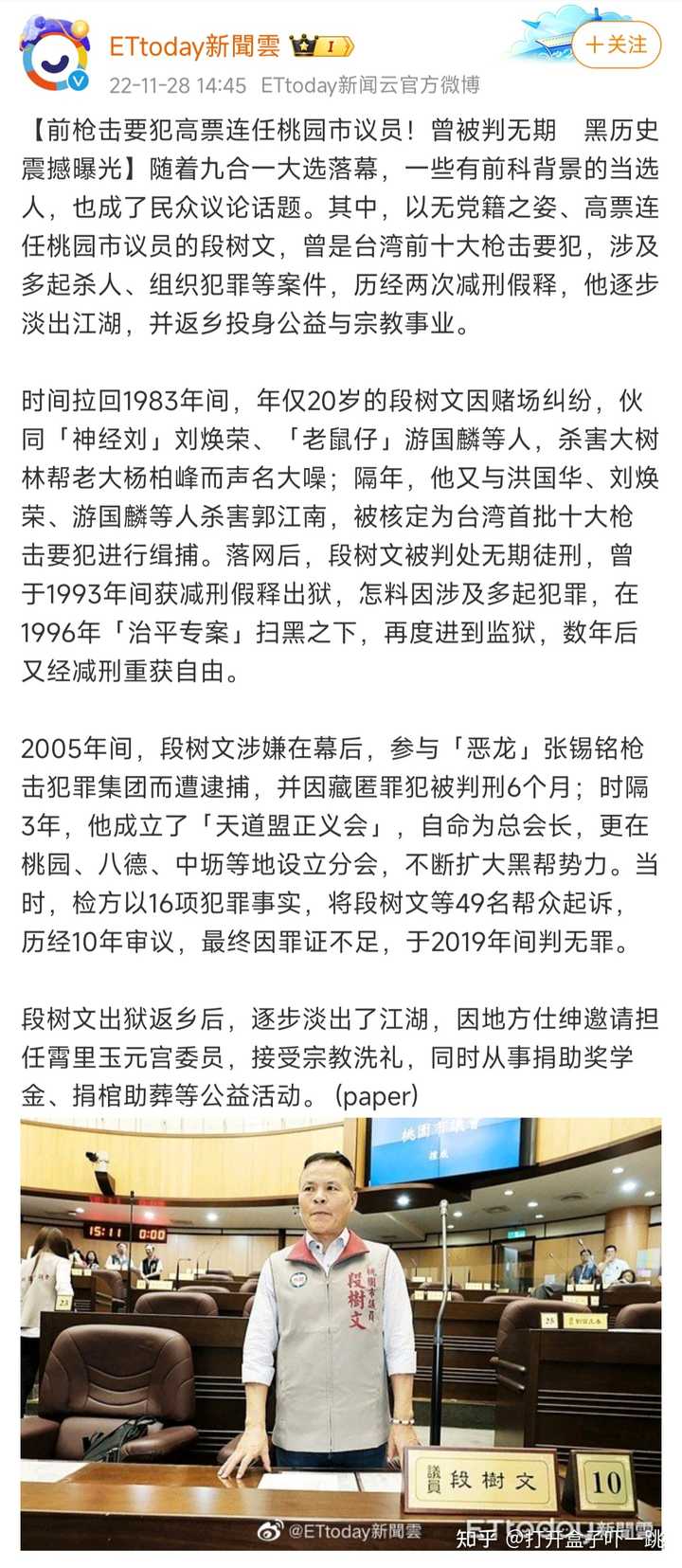
Task: Open the ETtoday新聞雲 username link
Action: point(188,45)
